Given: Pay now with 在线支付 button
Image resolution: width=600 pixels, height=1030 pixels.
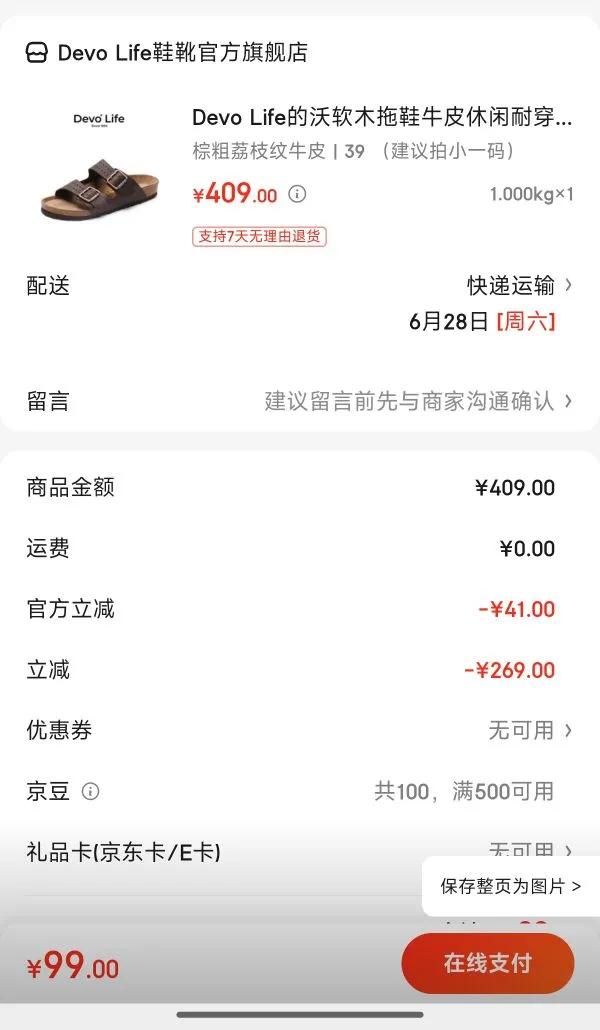Looking at the screenshot, I should coord(487,964).
